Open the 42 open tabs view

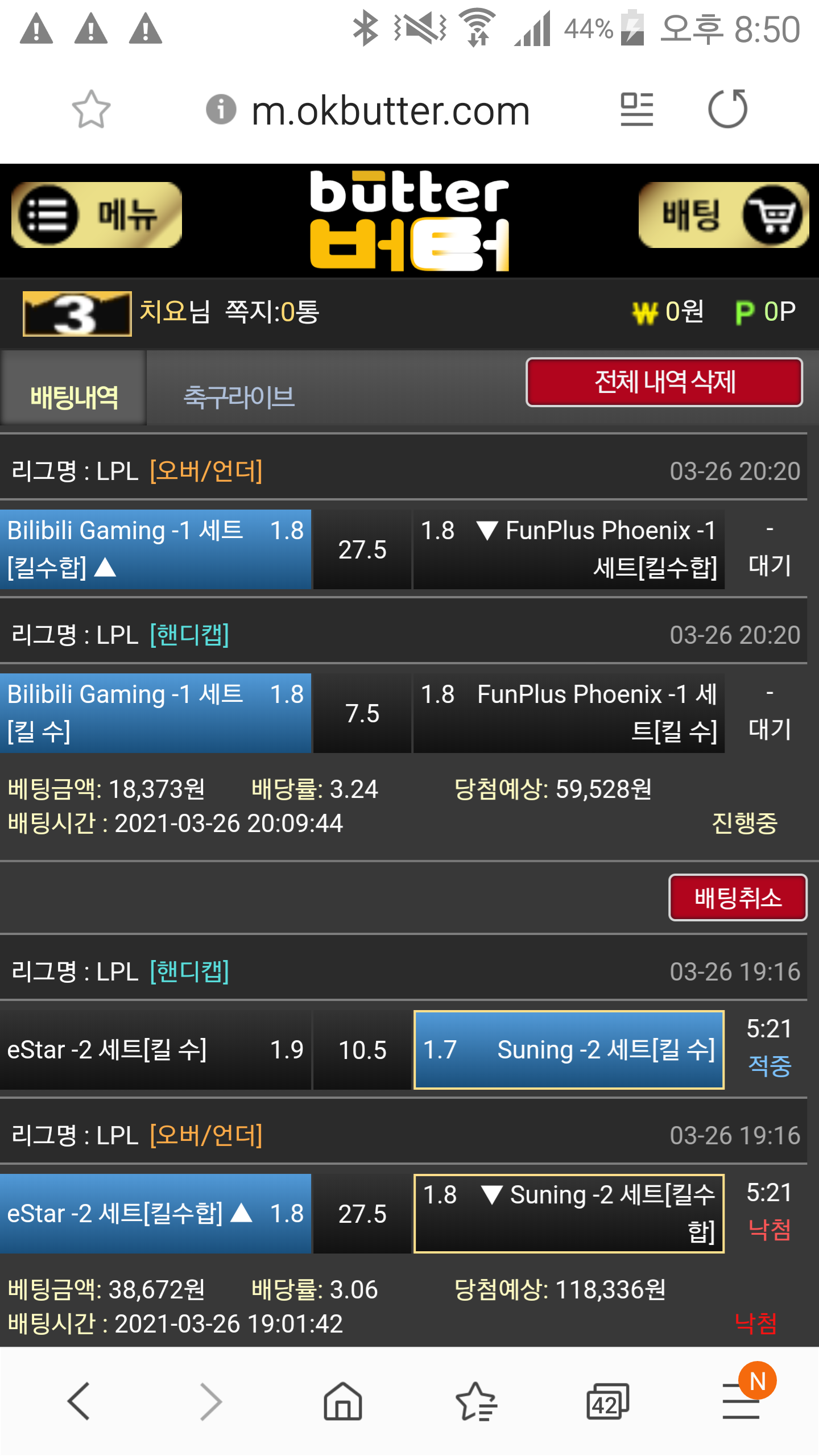607,1401
